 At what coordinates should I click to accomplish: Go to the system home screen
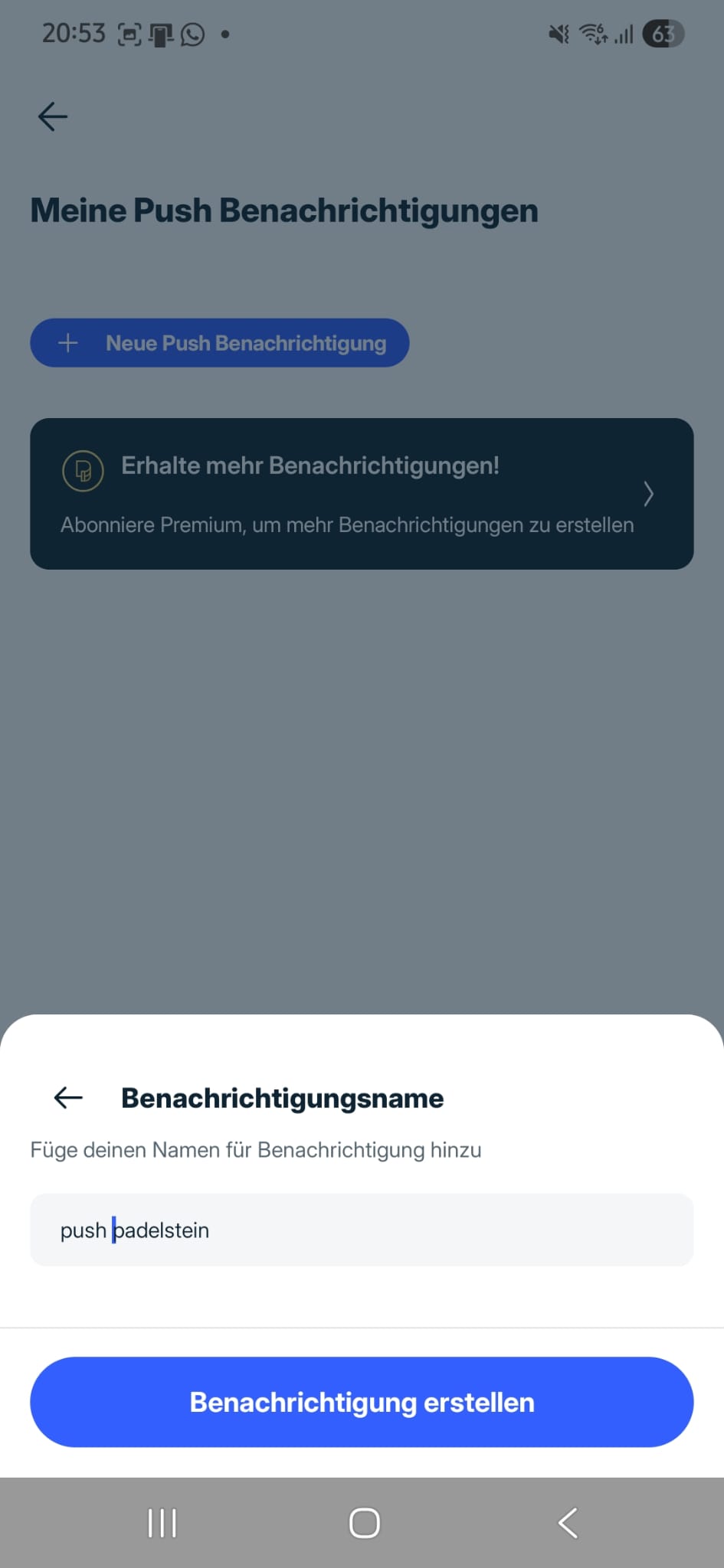coord(364,1523)
